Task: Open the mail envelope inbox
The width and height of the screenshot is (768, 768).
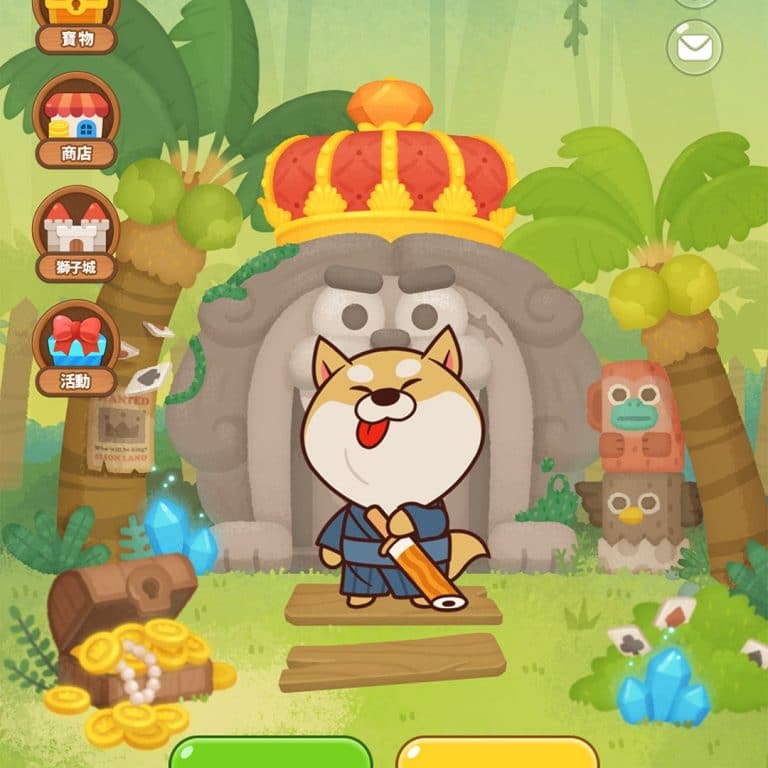Action: [694, 46]
